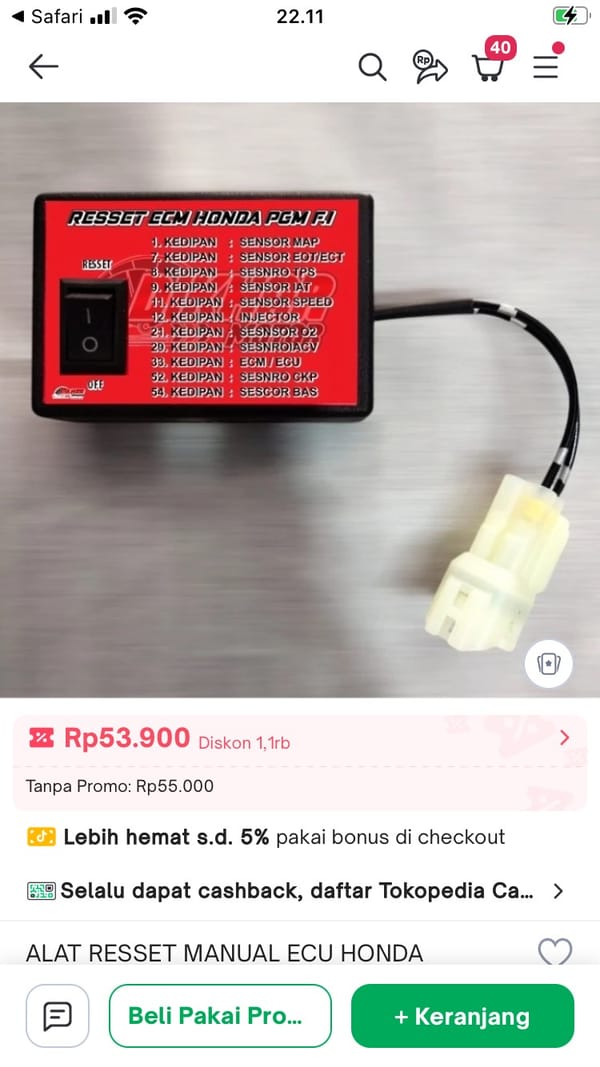The height and width of the screenshot is (1067, 600).
Task: Open the Rp promo chat icon
Action: point(430,67)
